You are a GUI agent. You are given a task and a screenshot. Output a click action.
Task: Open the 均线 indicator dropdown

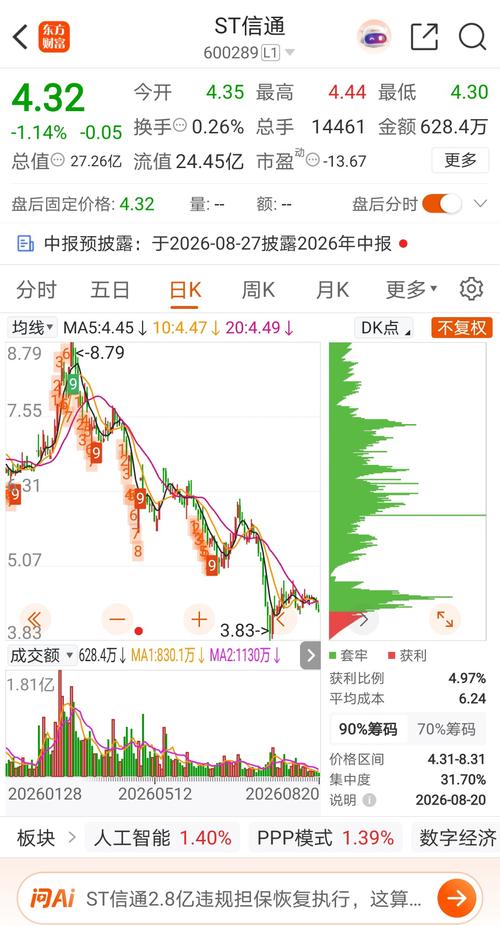pyautogui.click(x=32, y=327)
